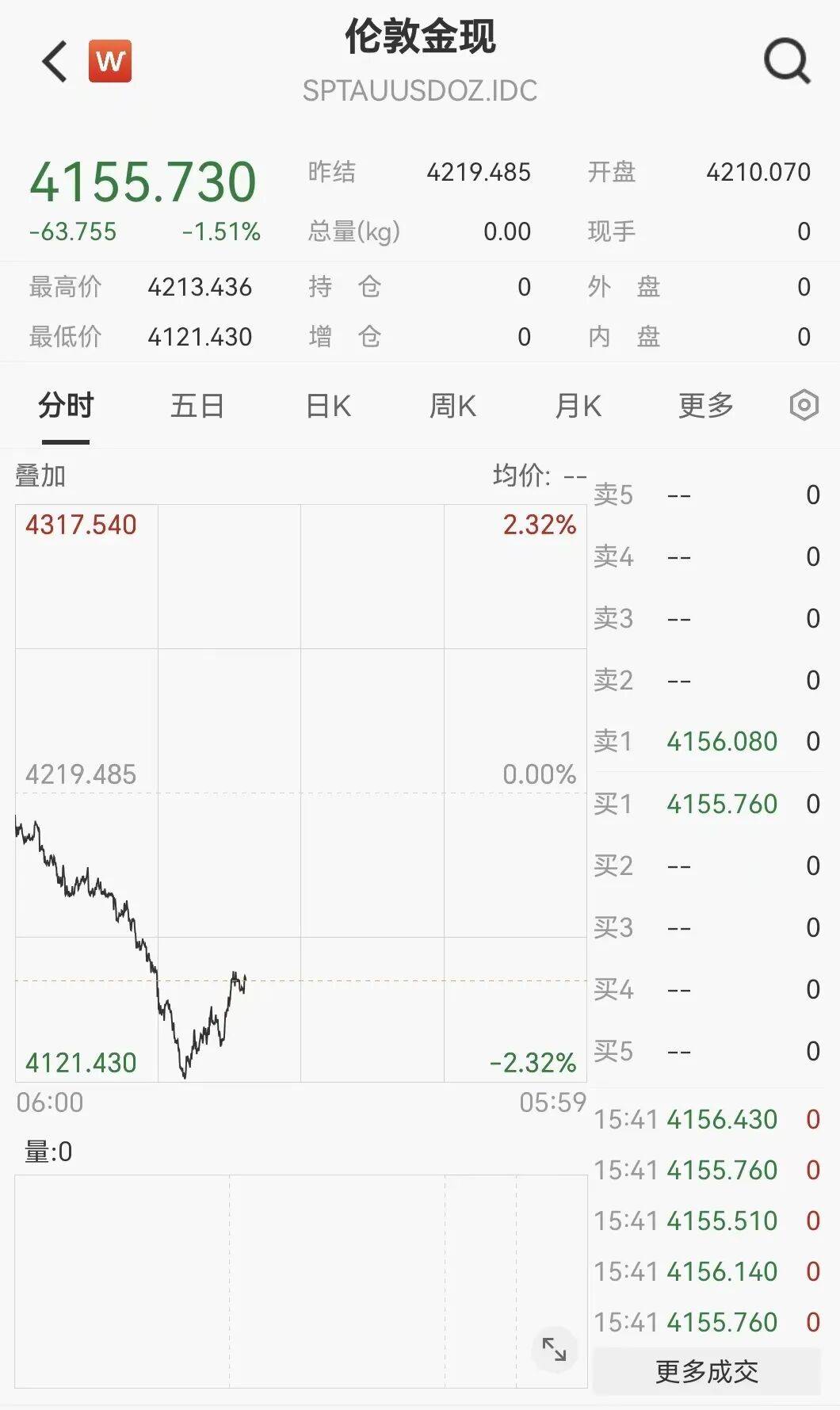
Task: Show the 月K chart tab
Action: pos(578,406)
